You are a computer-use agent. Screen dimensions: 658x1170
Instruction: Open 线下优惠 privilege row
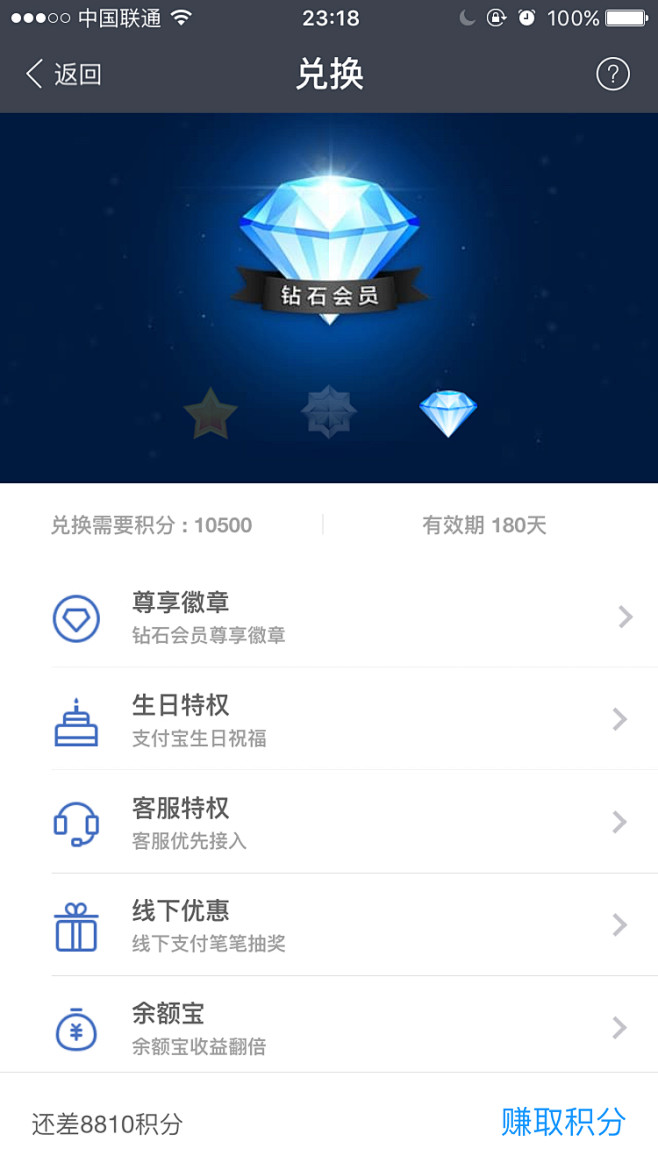340,926
